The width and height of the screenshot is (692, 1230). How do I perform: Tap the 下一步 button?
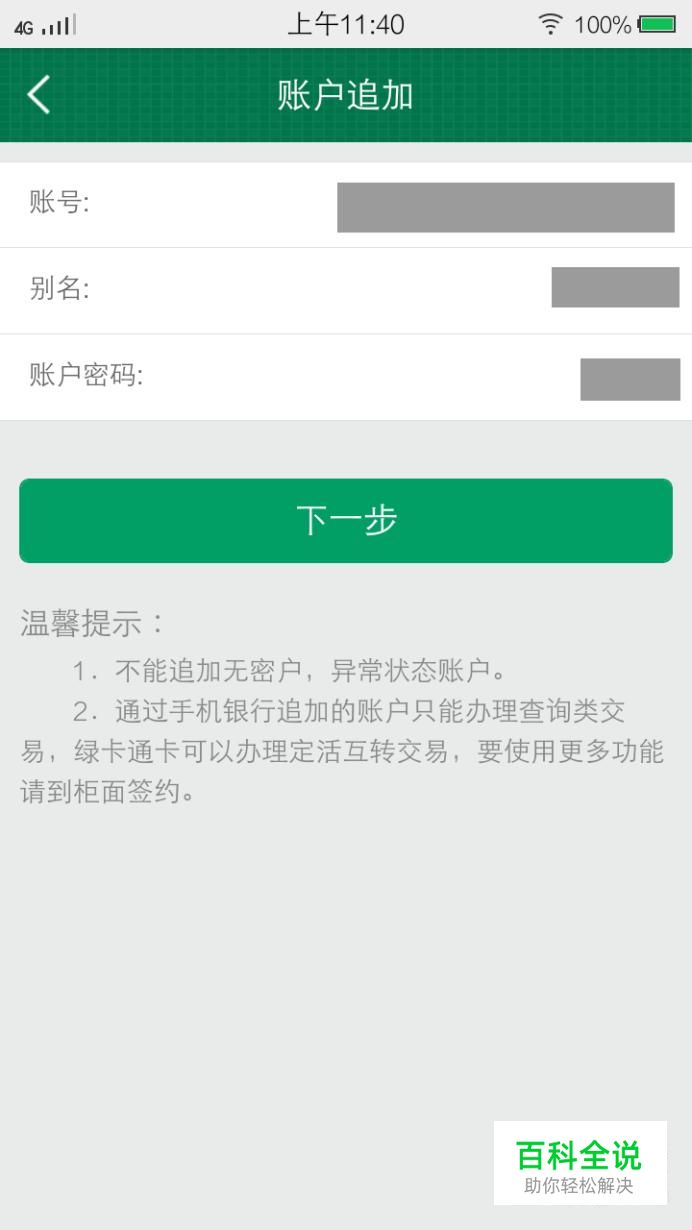pyautogui.click(x=346, y=520)
